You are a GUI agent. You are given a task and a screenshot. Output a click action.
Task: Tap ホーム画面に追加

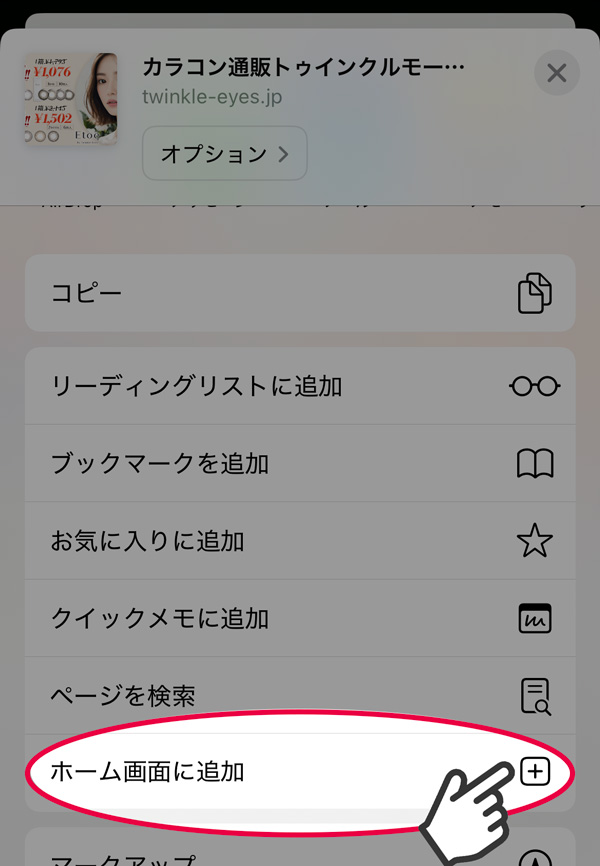pyautogui.click(x=300, y=772)
